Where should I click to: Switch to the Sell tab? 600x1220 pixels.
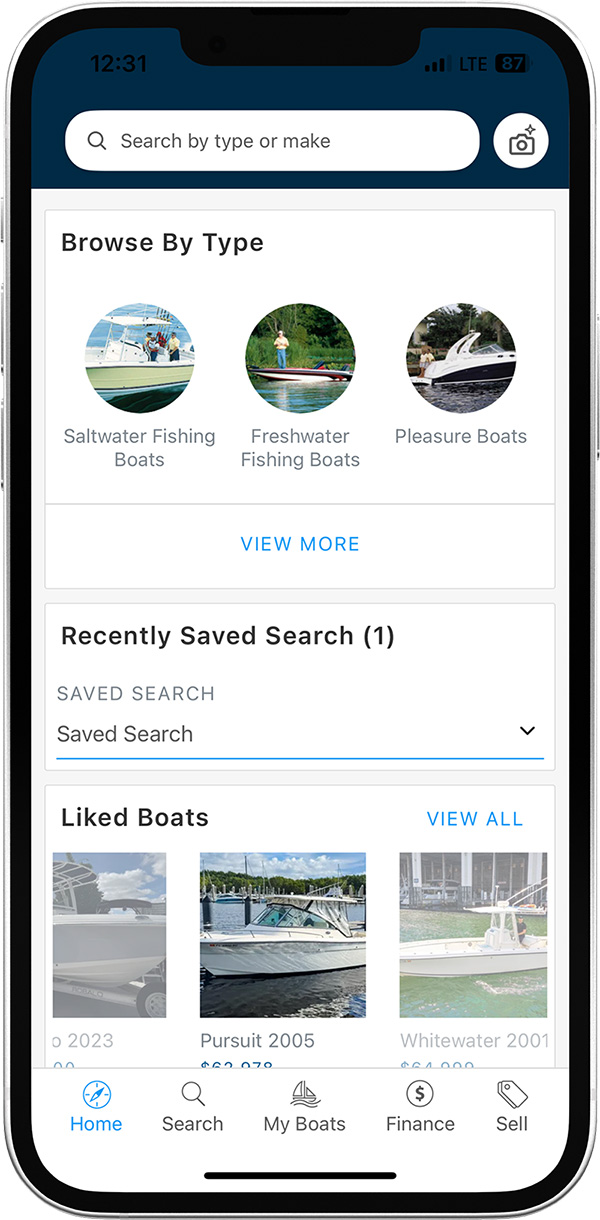click(x=511, y=1106)
